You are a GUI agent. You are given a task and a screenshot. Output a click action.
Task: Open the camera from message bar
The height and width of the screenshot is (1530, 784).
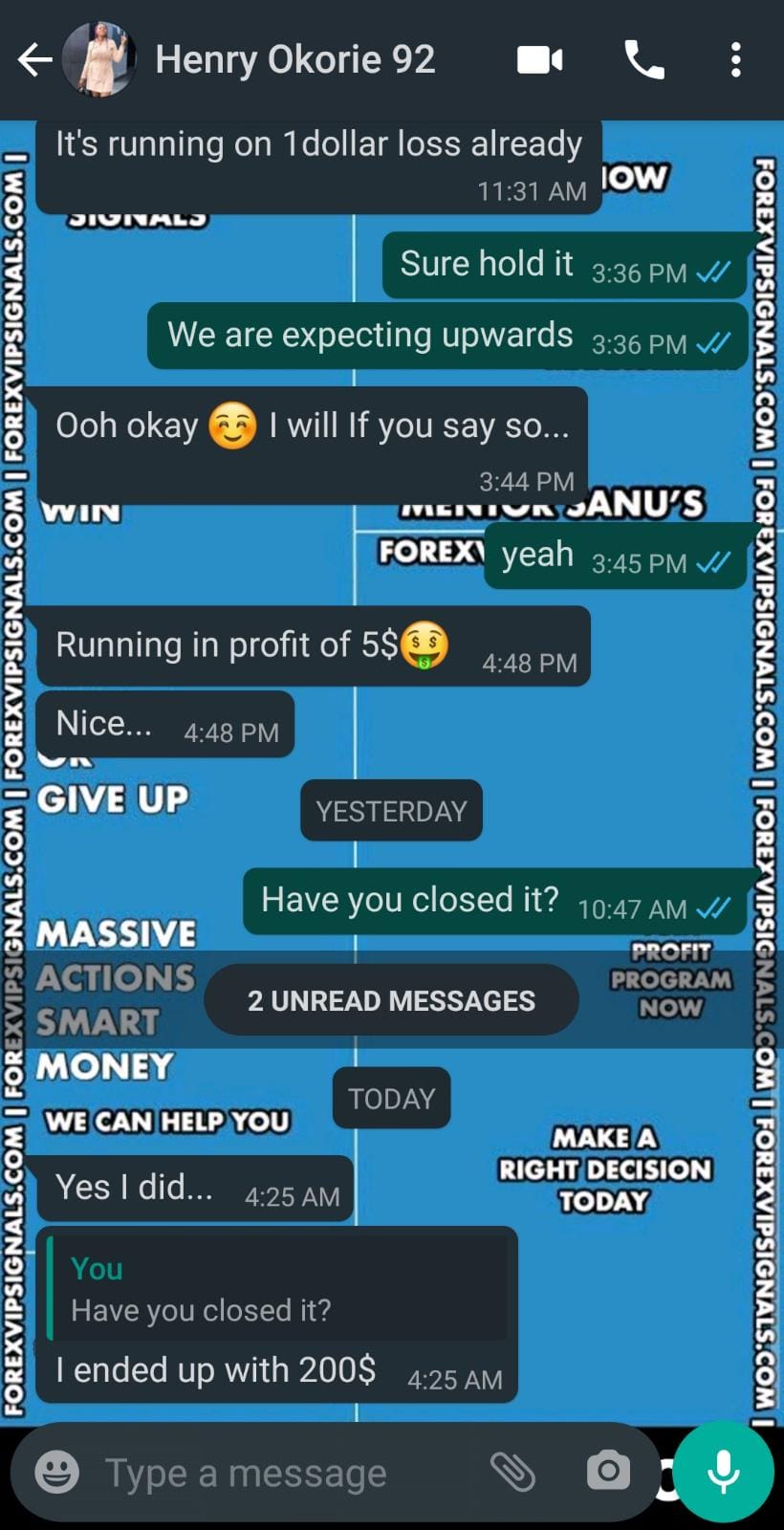click(608, 1471)
